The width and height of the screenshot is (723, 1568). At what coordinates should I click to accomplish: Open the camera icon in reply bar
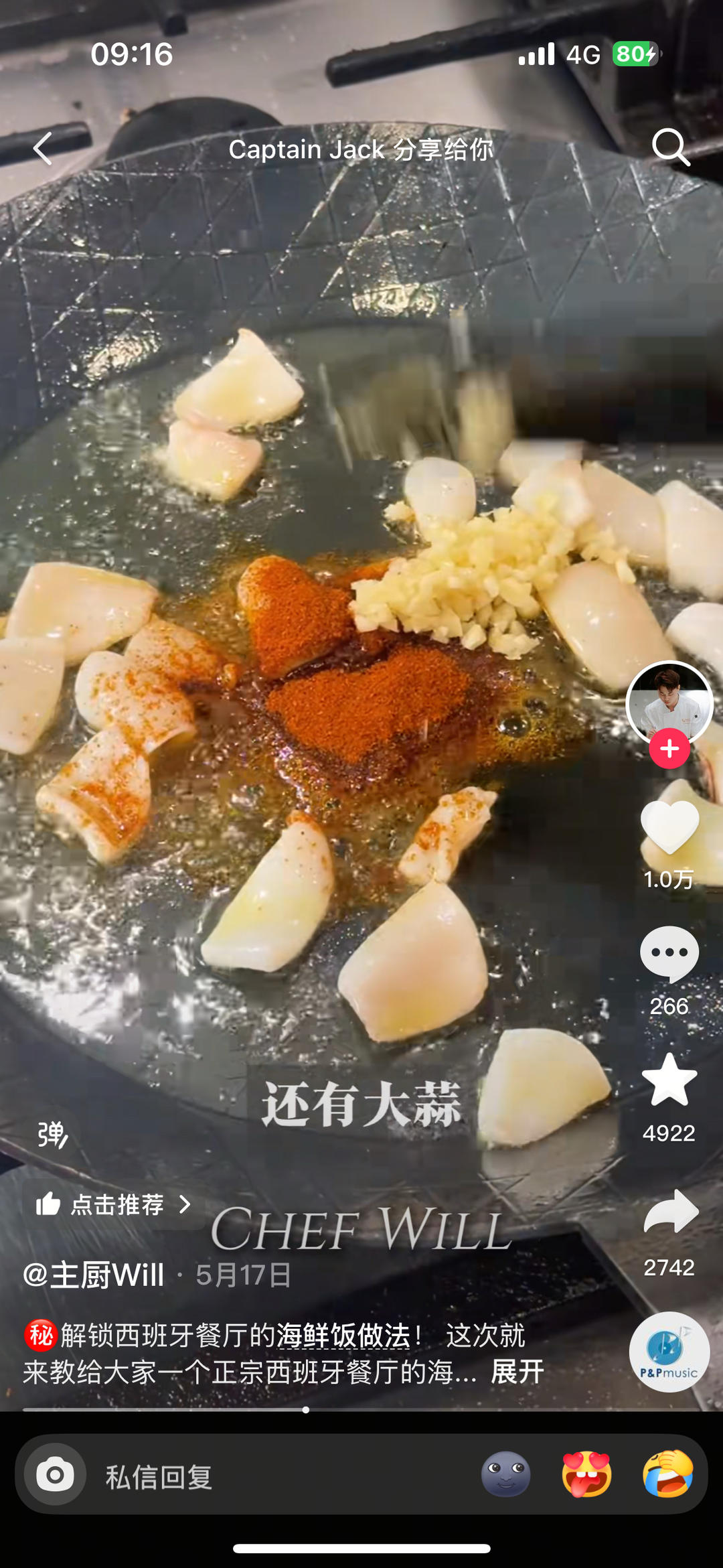(55, 1474)
